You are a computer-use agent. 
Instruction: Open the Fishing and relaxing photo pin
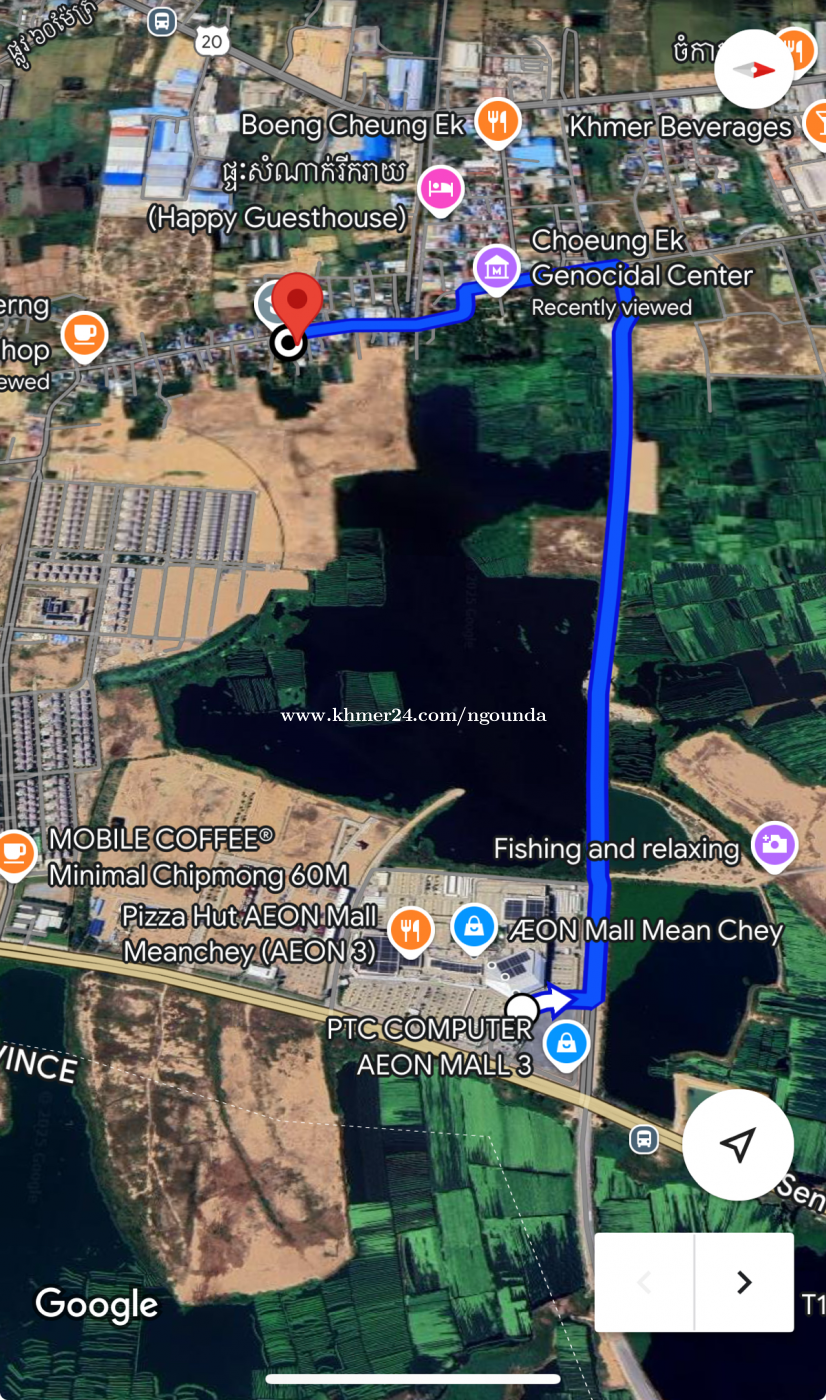pos(774,845)
